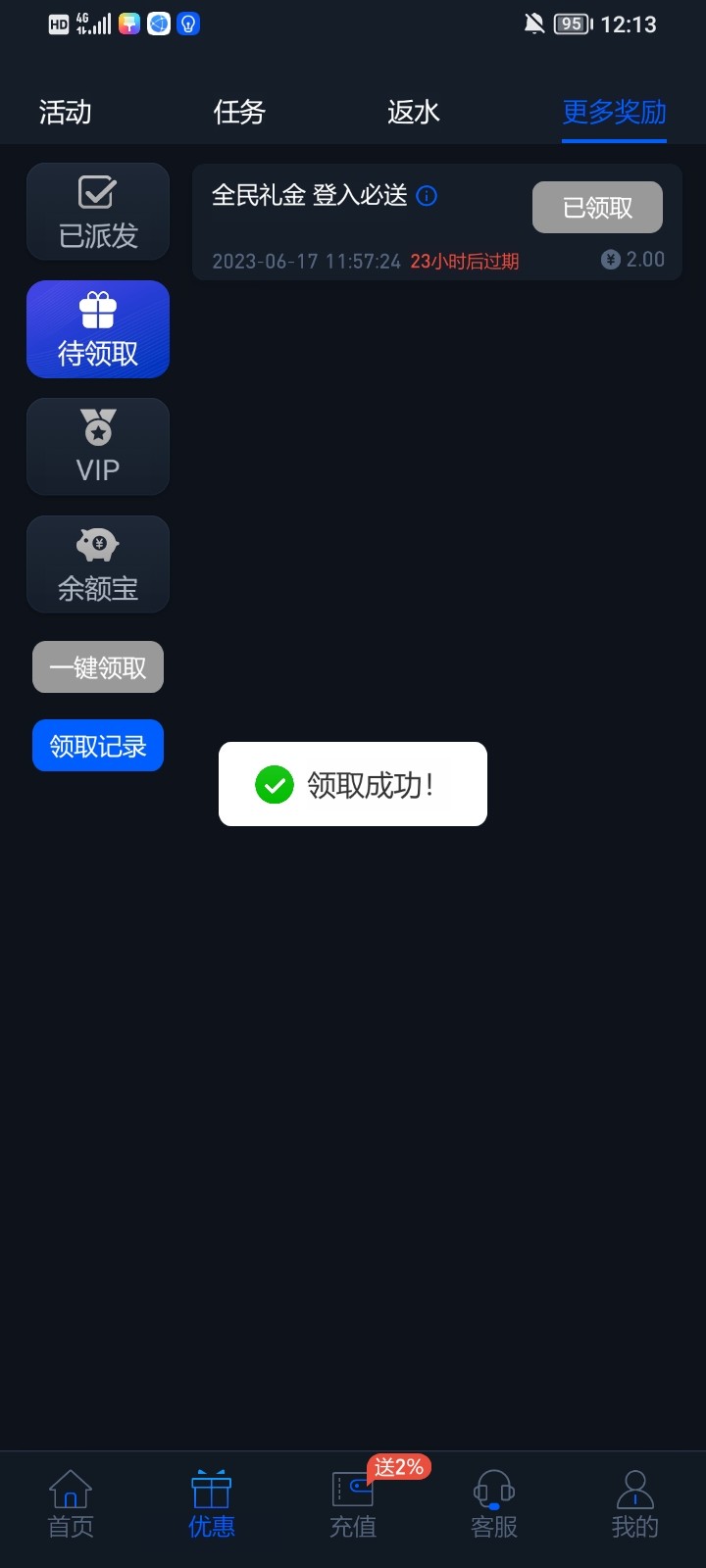
Task: Open the VIP rewards section
Action: tap(98, 447)
